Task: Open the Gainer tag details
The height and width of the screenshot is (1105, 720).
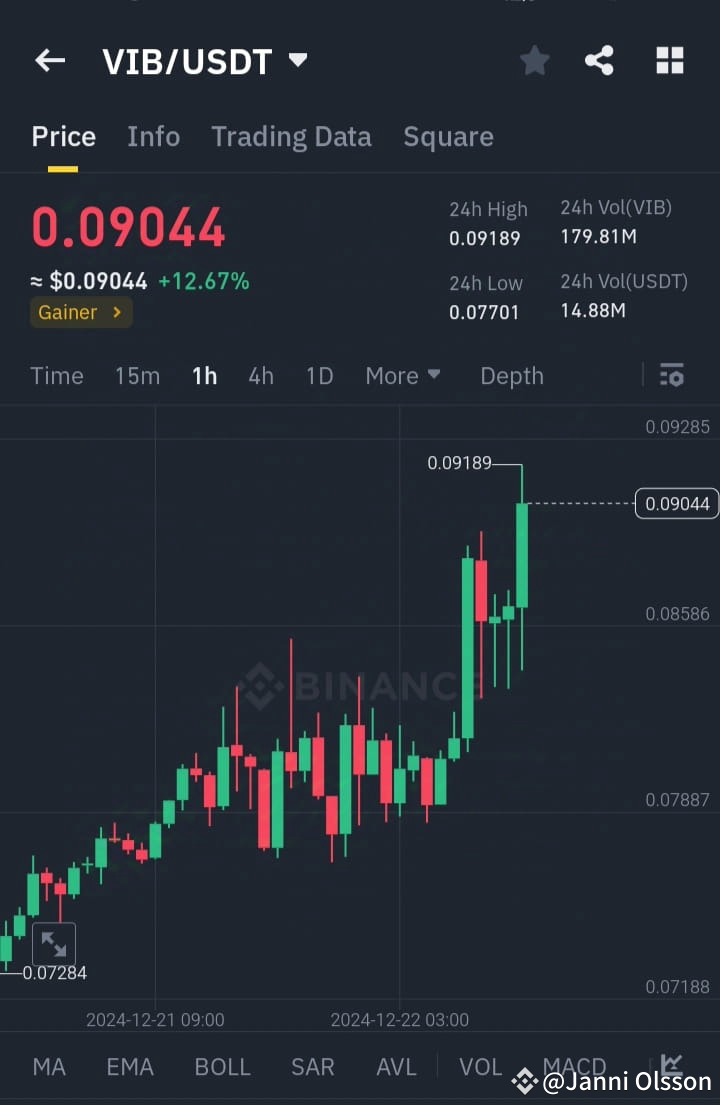Action: 80,312
